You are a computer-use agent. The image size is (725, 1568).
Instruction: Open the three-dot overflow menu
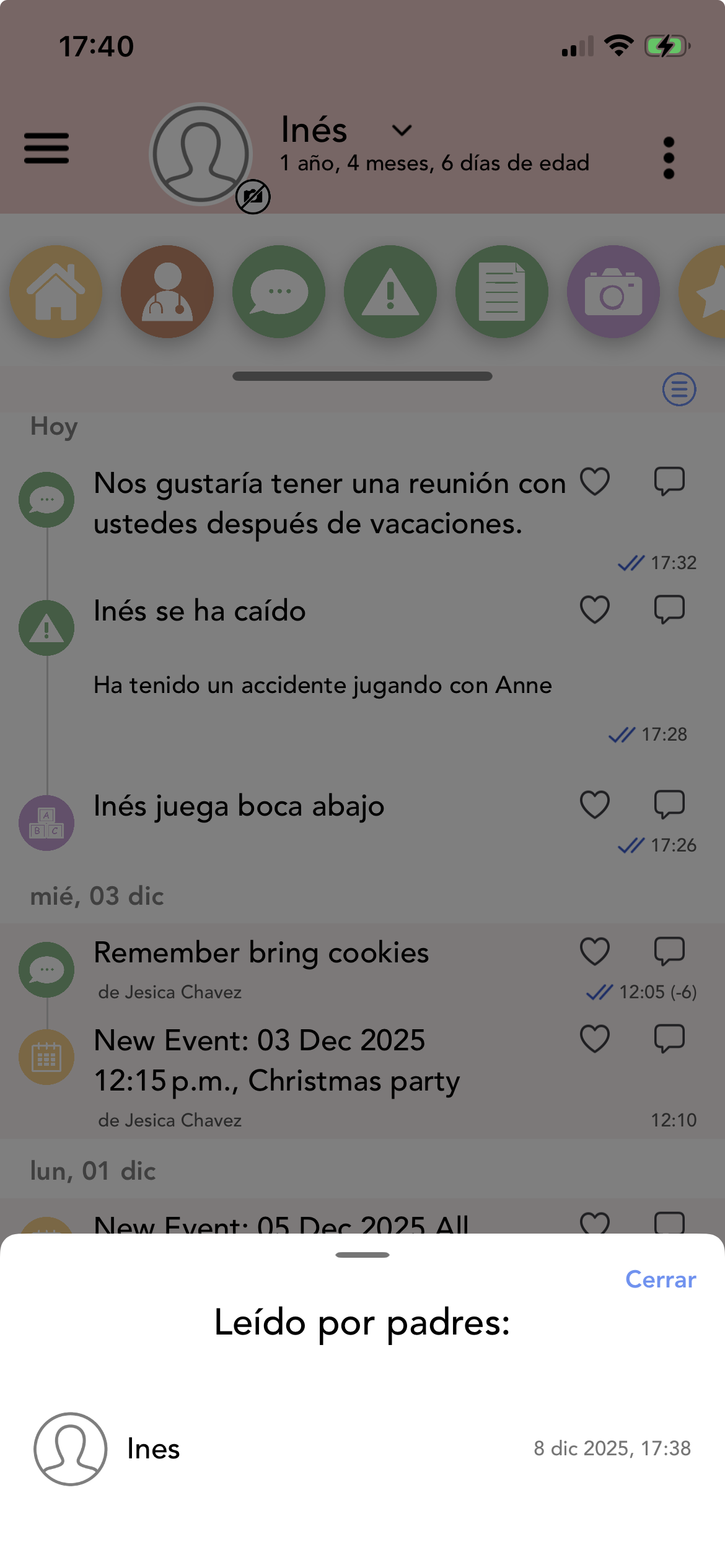point(668,158)
